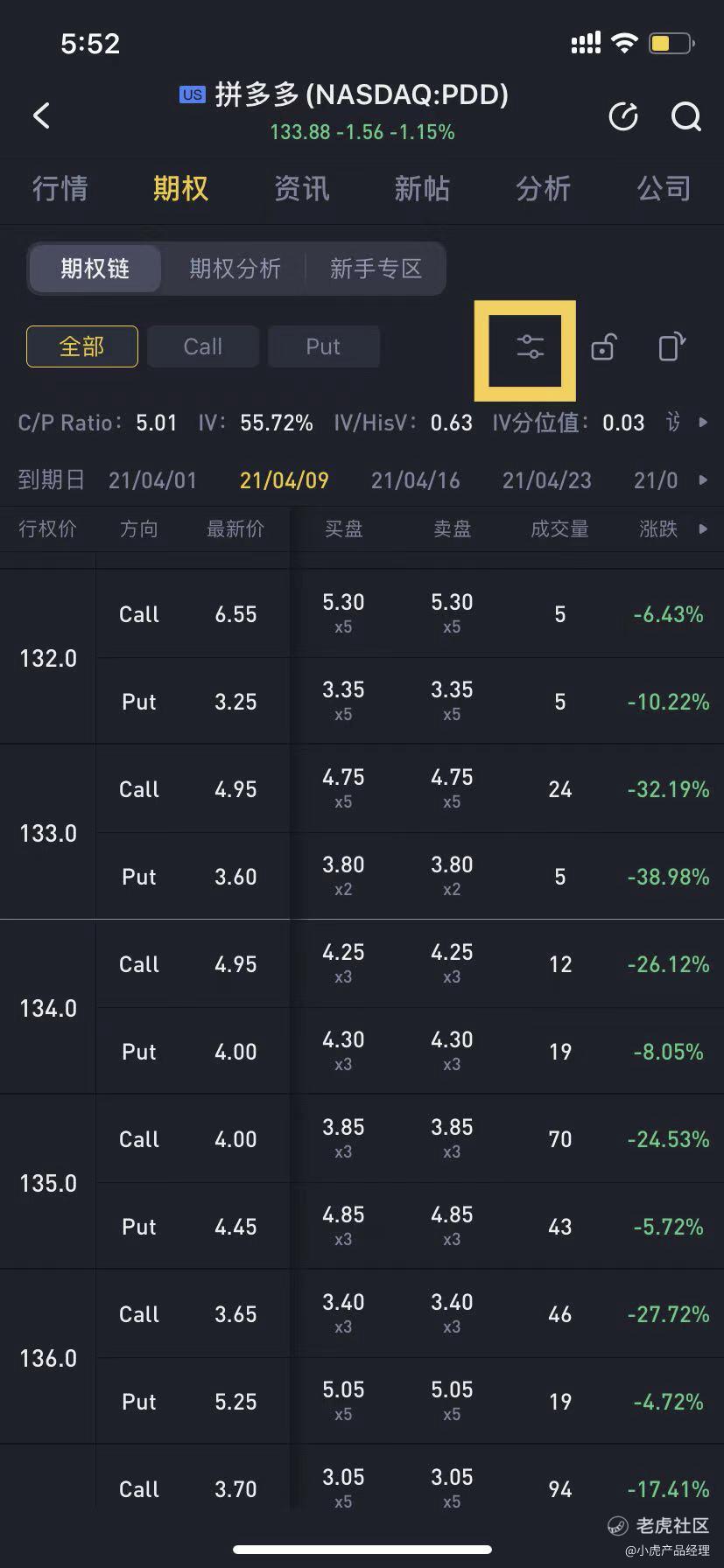Filter the chain to Call only
Image resolution: width=724 pixels, height=1568 pixels.
(203, 346)
